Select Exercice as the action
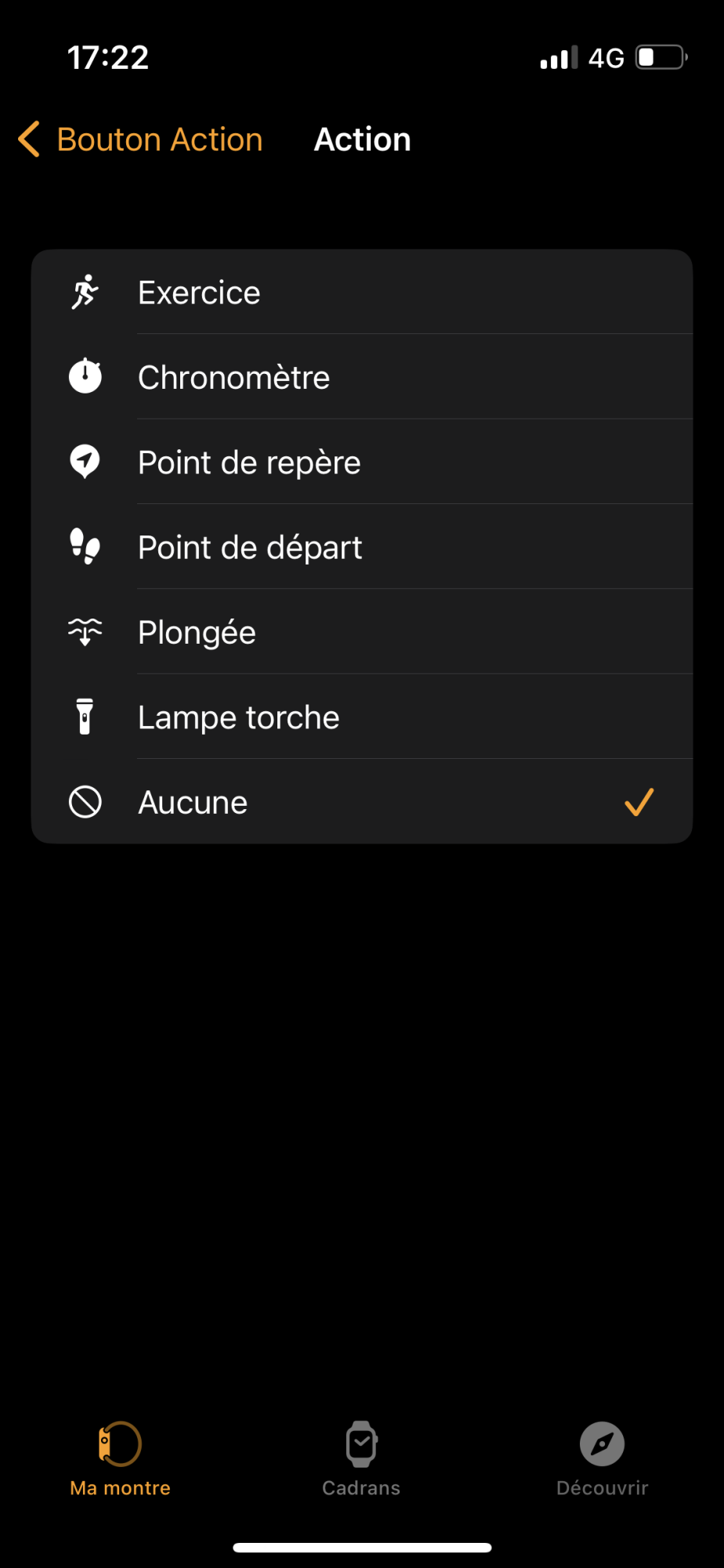 (360, 292)
